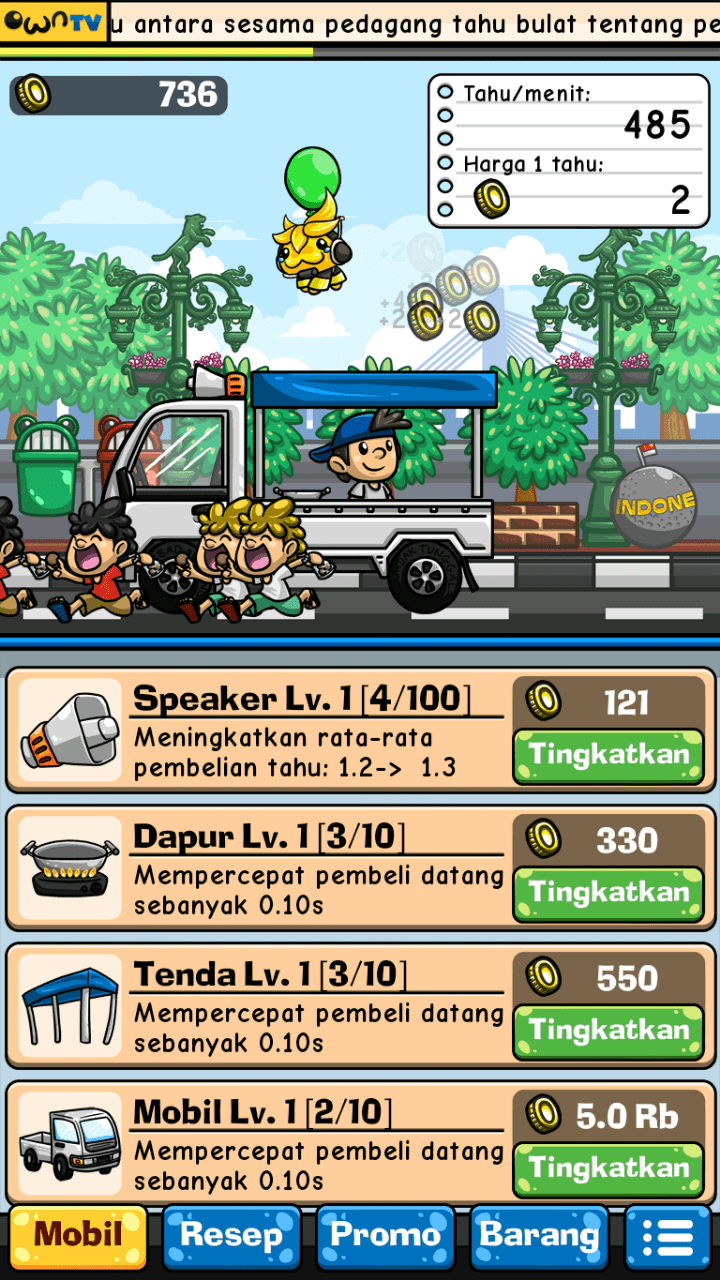Tap the tahu bulat truck
The height and width of the screenshot is (1280, 720).
[330, 490]
